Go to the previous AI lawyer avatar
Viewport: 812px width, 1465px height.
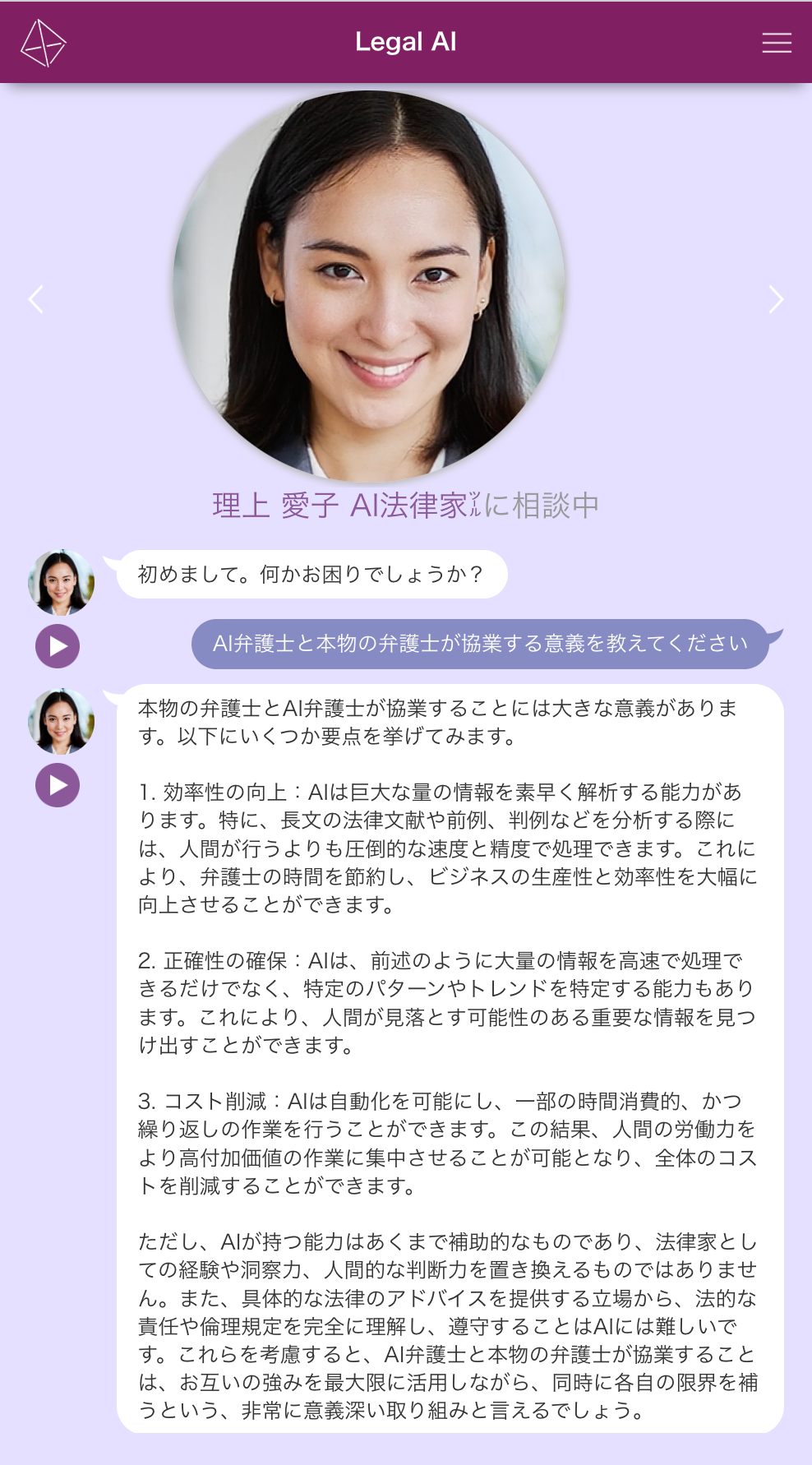click(x=36, y=299)
